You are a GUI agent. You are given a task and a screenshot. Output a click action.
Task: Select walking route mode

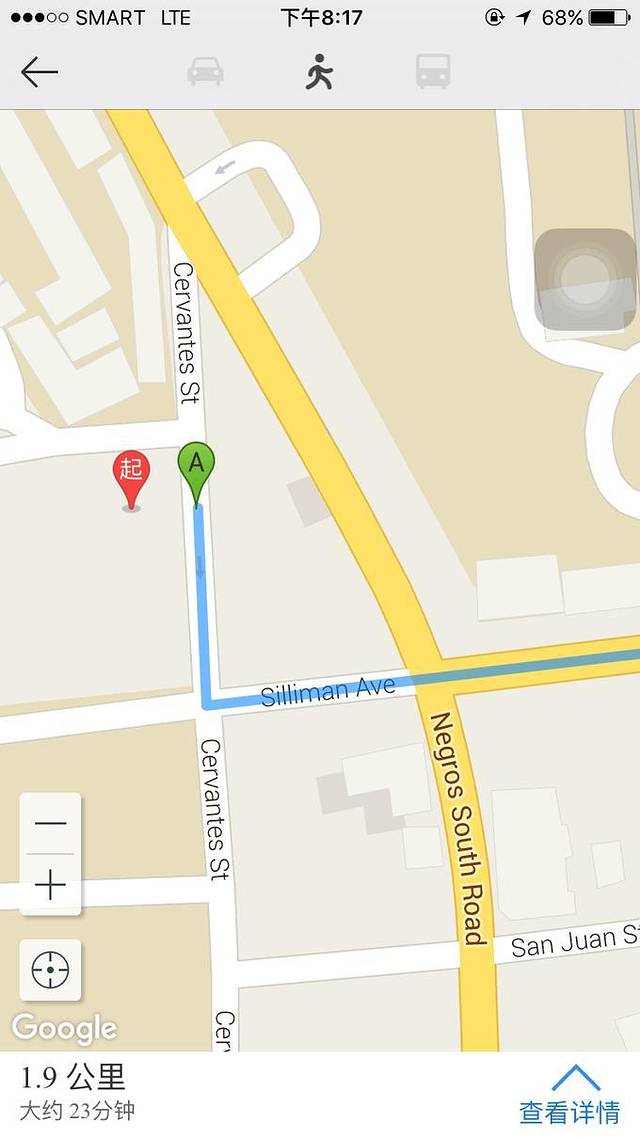[319, 72]
